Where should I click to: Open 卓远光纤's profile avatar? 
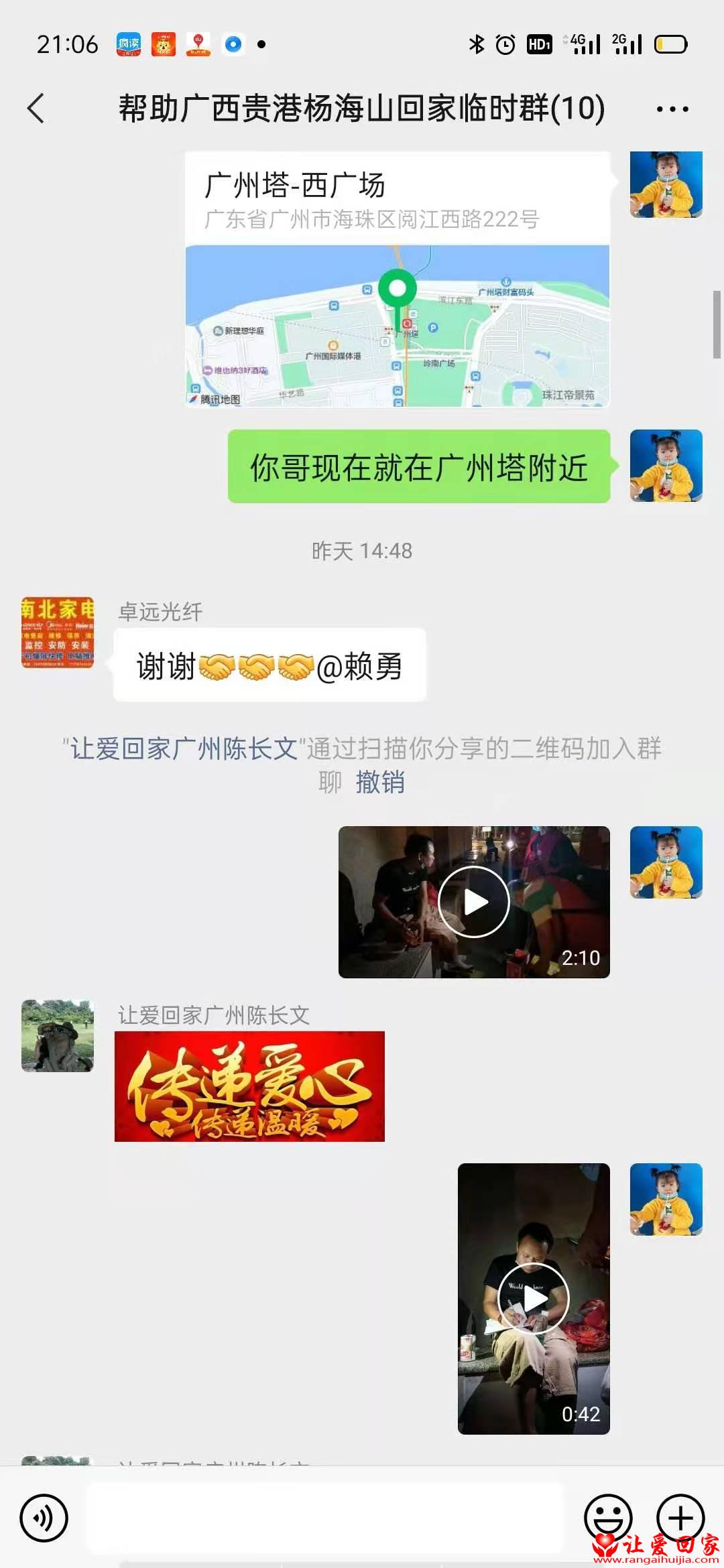tap(58, 633)
